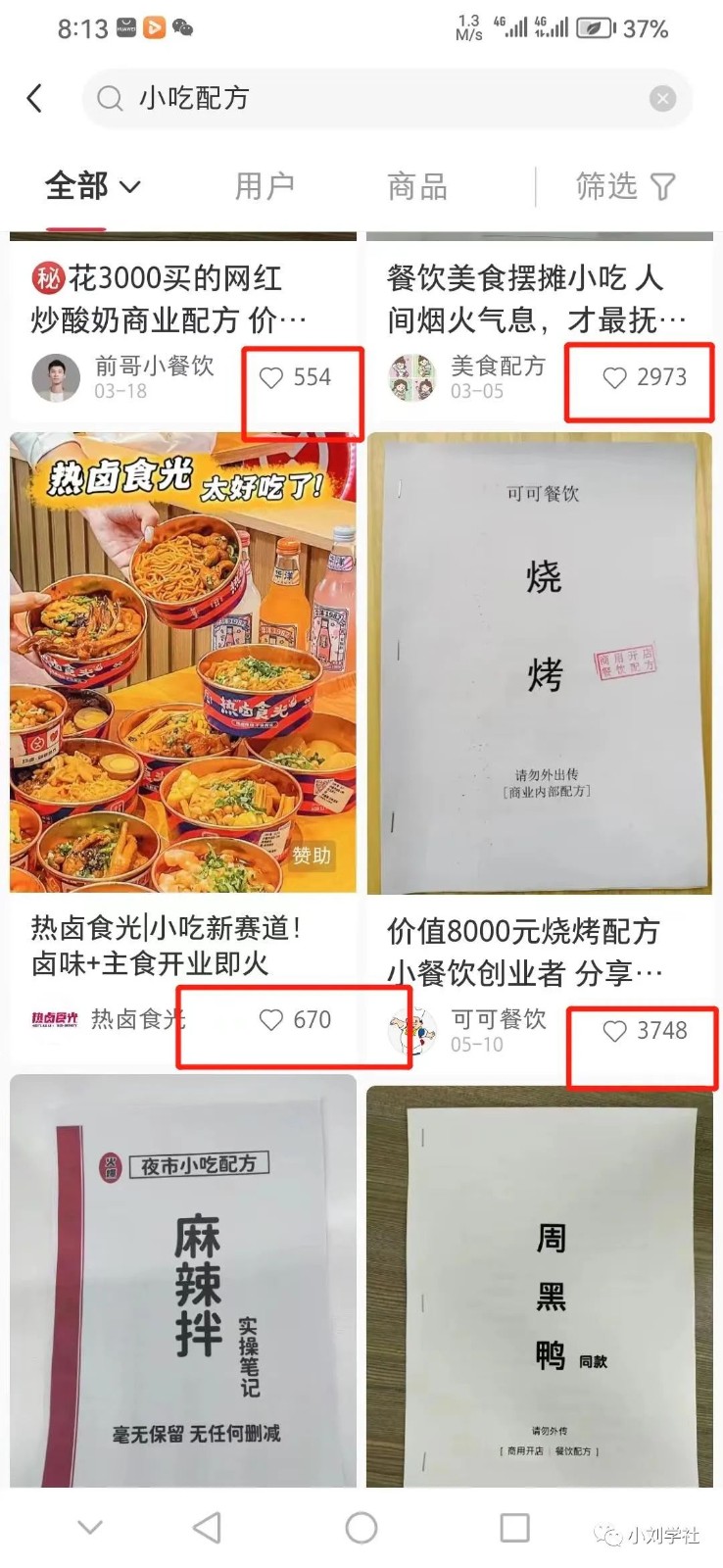This screenshot has height=1568, width=723.
Task: Open the 筛选 filter panel
Action: pos(624,185)
